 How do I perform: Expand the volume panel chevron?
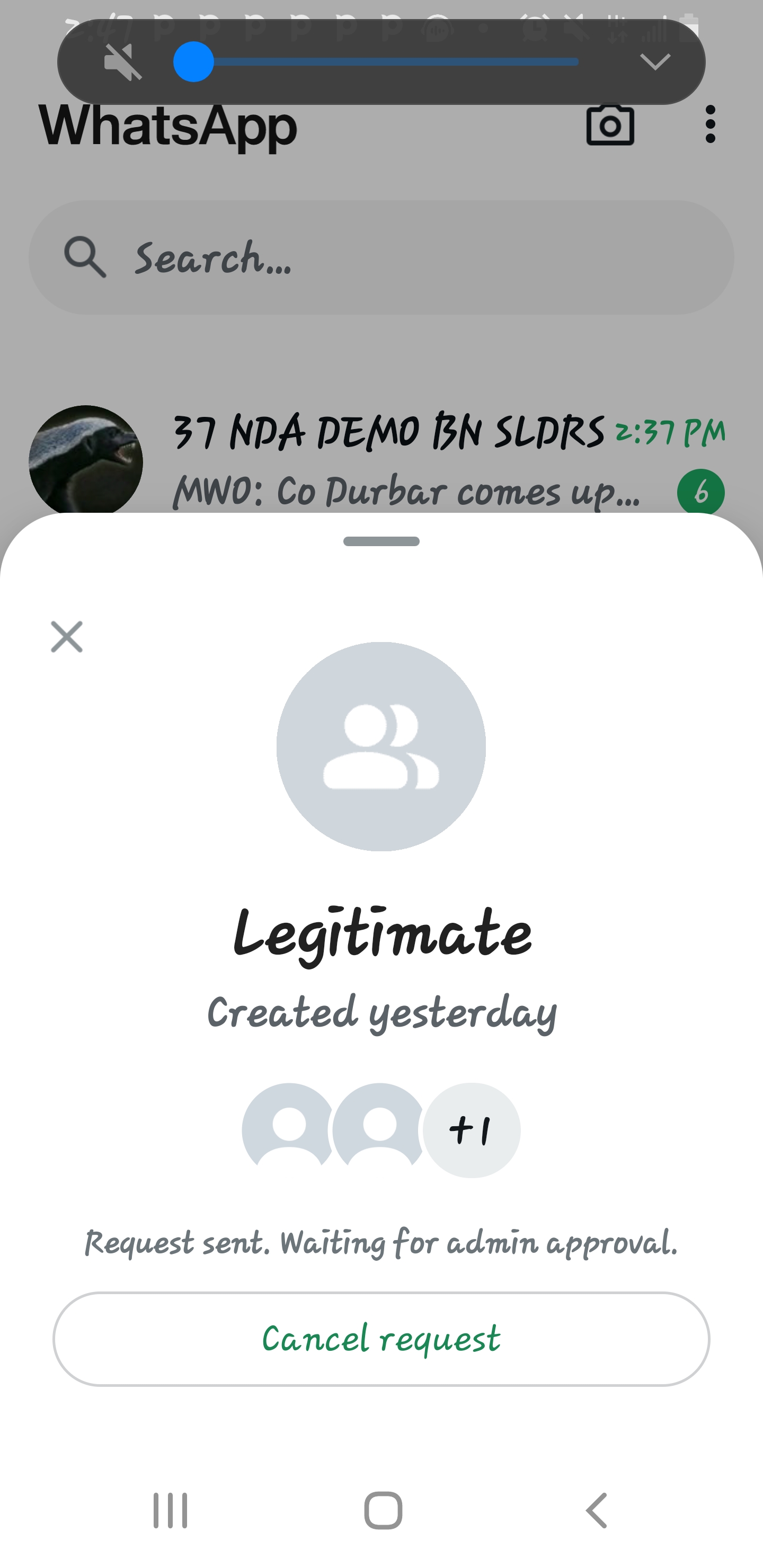[655, 61]
